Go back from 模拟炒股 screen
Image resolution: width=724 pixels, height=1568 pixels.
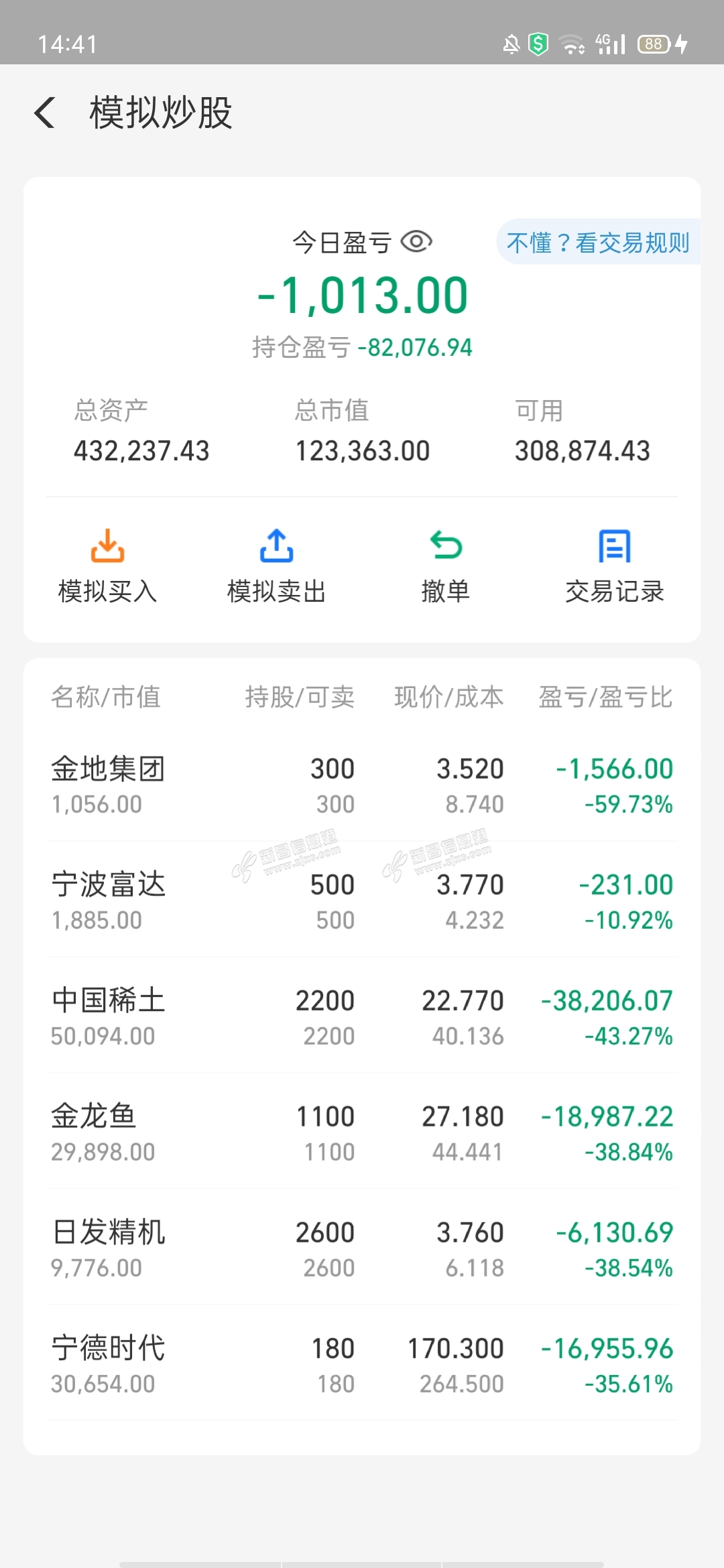tap(45, 113)
